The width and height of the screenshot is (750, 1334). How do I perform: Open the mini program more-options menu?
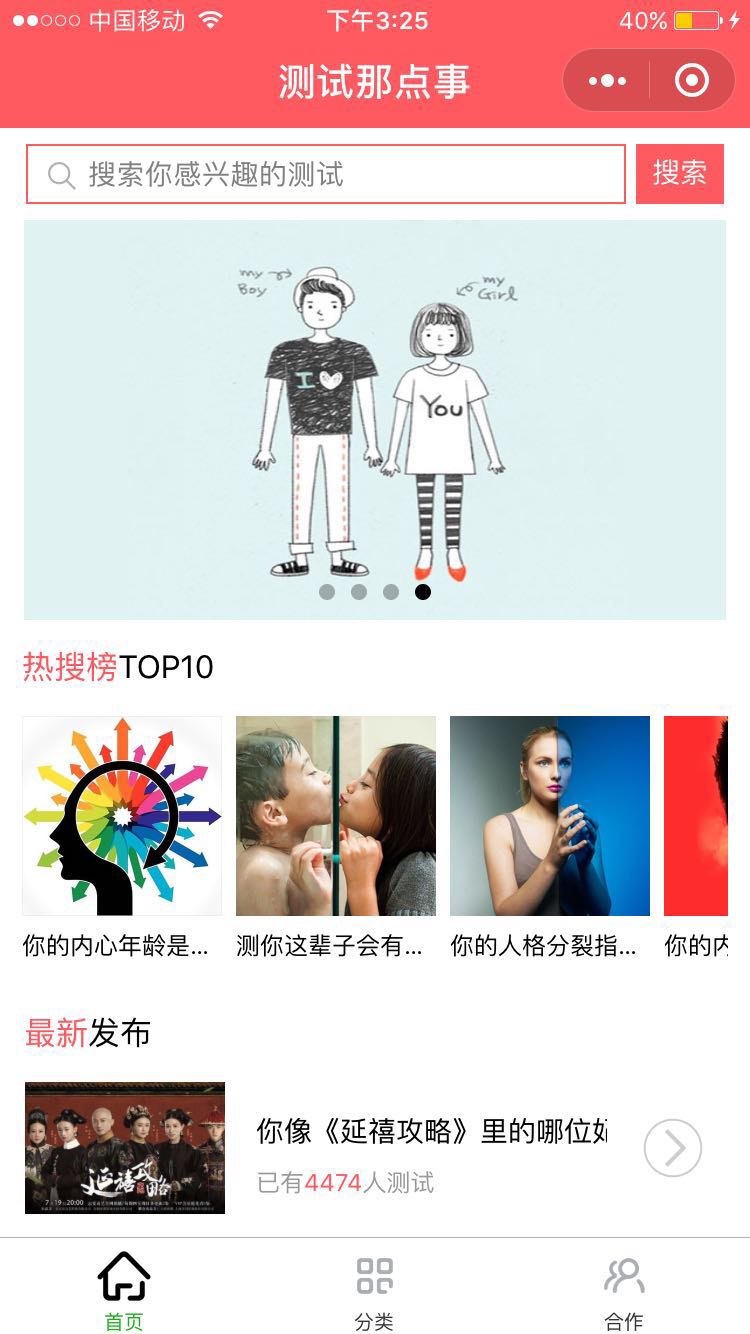[x=607, y=81]
